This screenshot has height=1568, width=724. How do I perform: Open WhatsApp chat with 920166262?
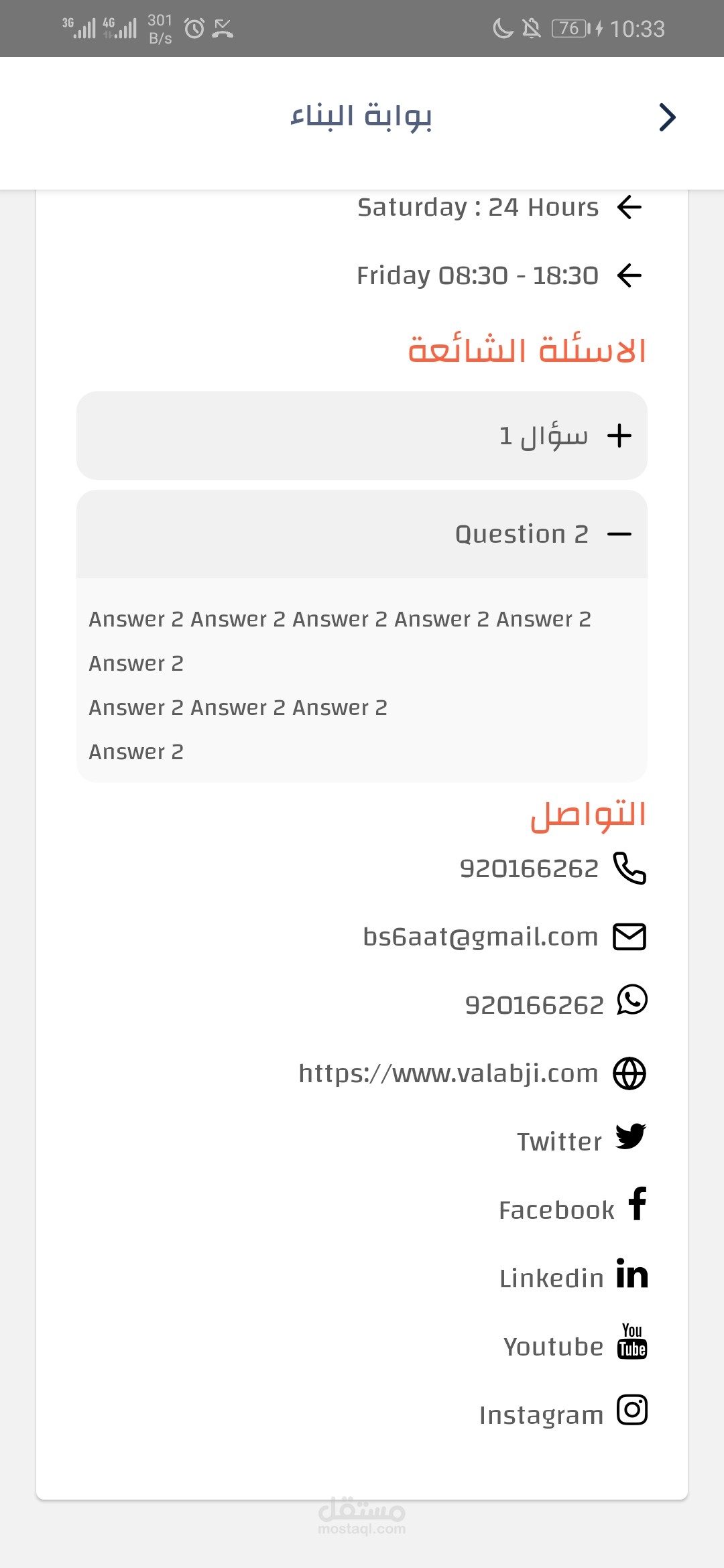point(556,1004)
